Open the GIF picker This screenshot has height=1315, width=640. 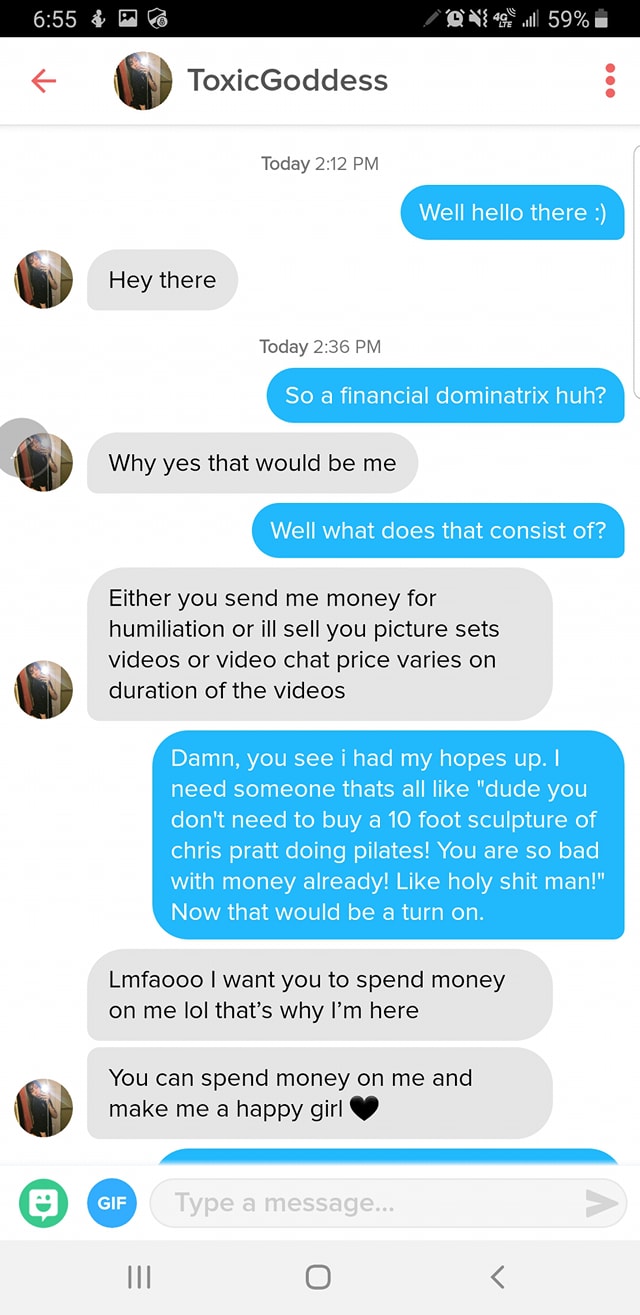(111, 1203)
